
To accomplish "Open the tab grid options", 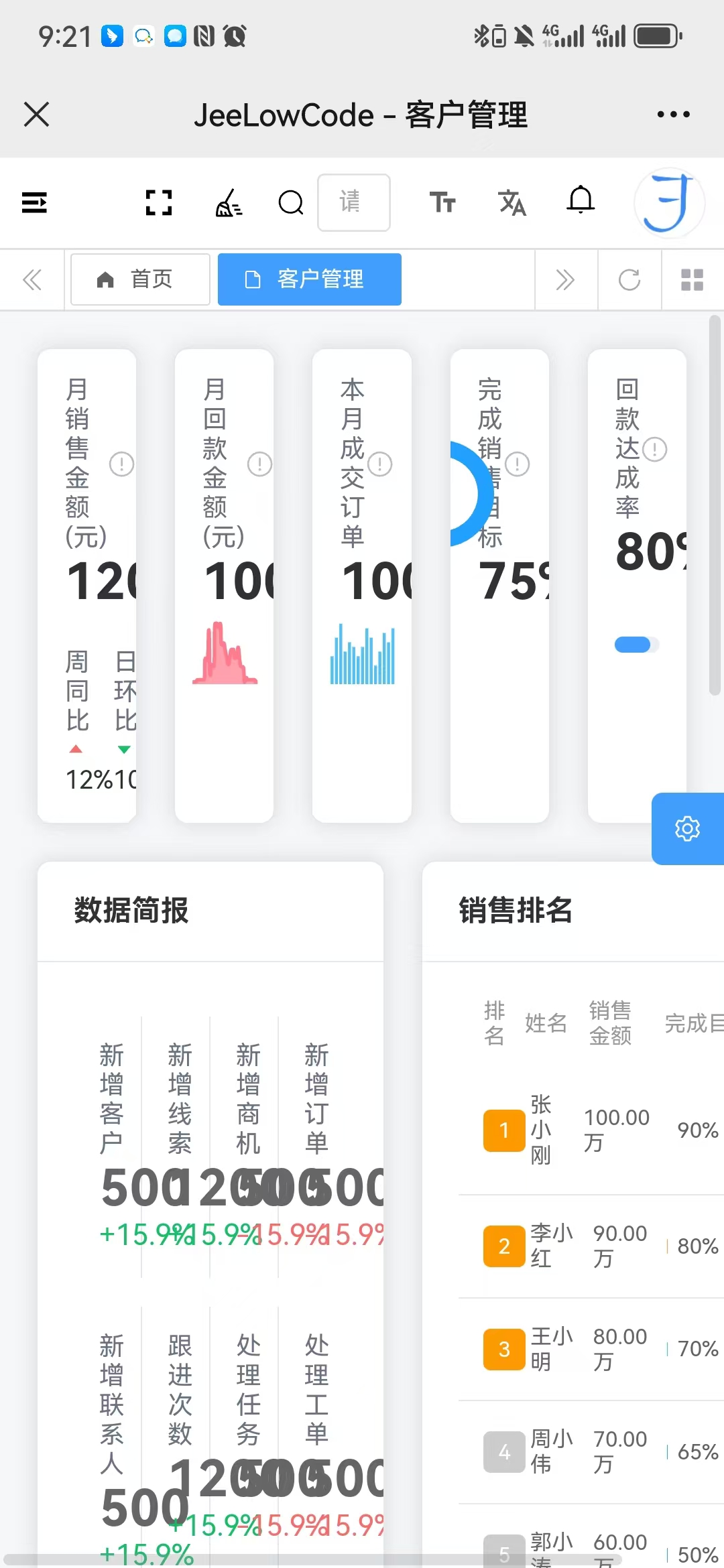I will coord(692,279).
